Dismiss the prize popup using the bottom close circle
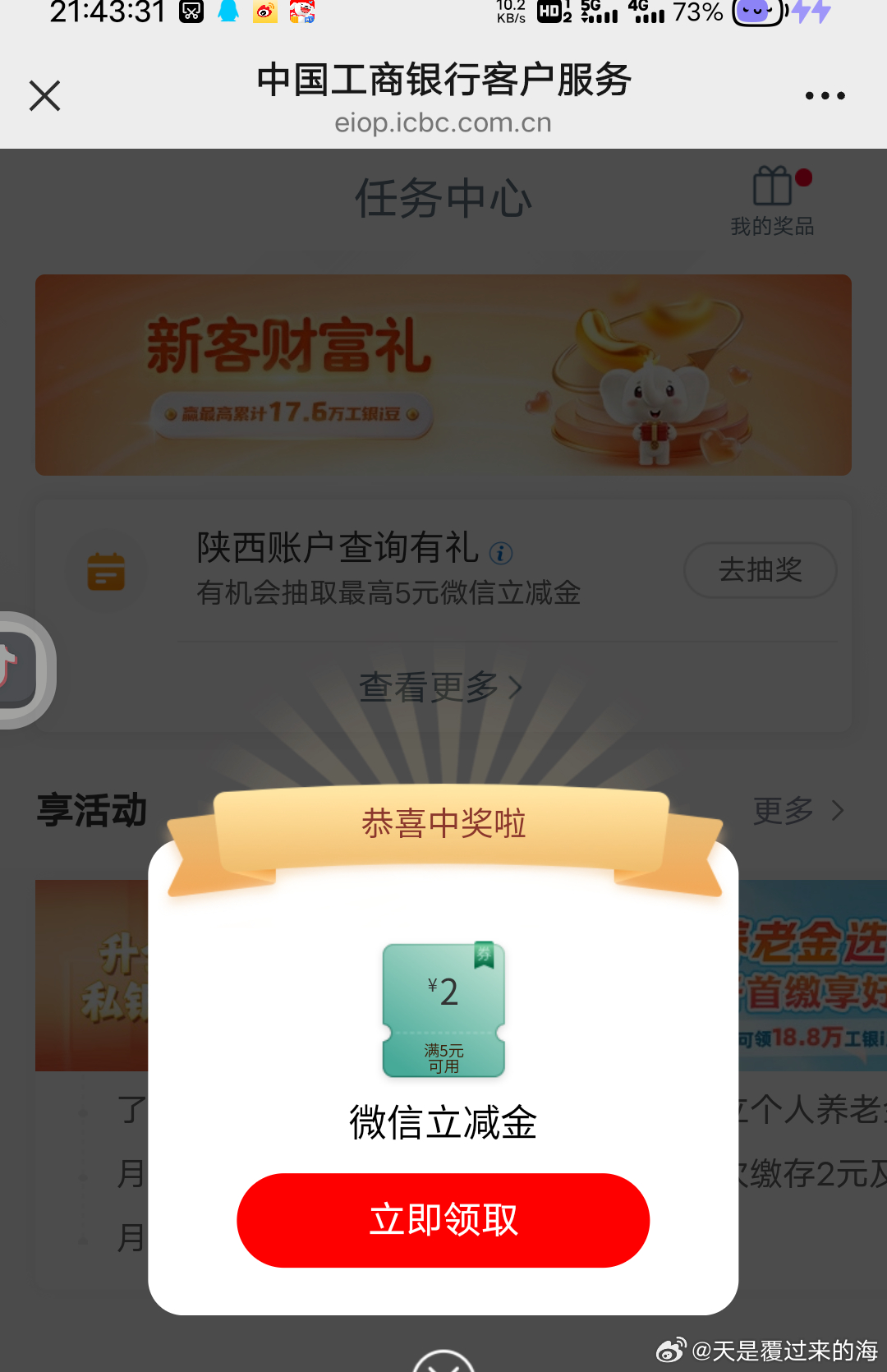The image size is (887, 1372). 443,1364
